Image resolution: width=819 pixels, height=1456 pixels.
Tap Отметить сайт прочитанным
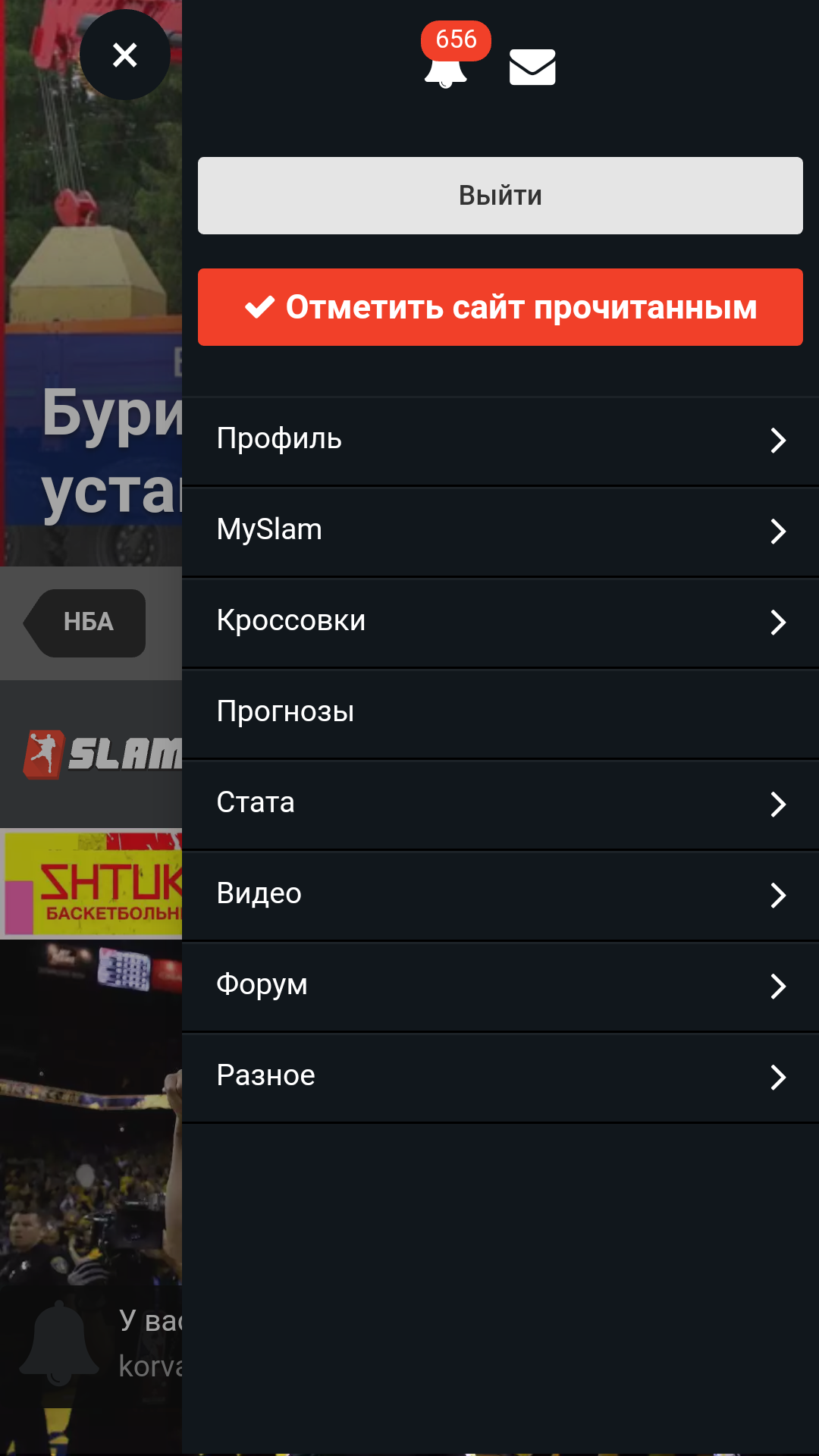[x=500, y=307]
